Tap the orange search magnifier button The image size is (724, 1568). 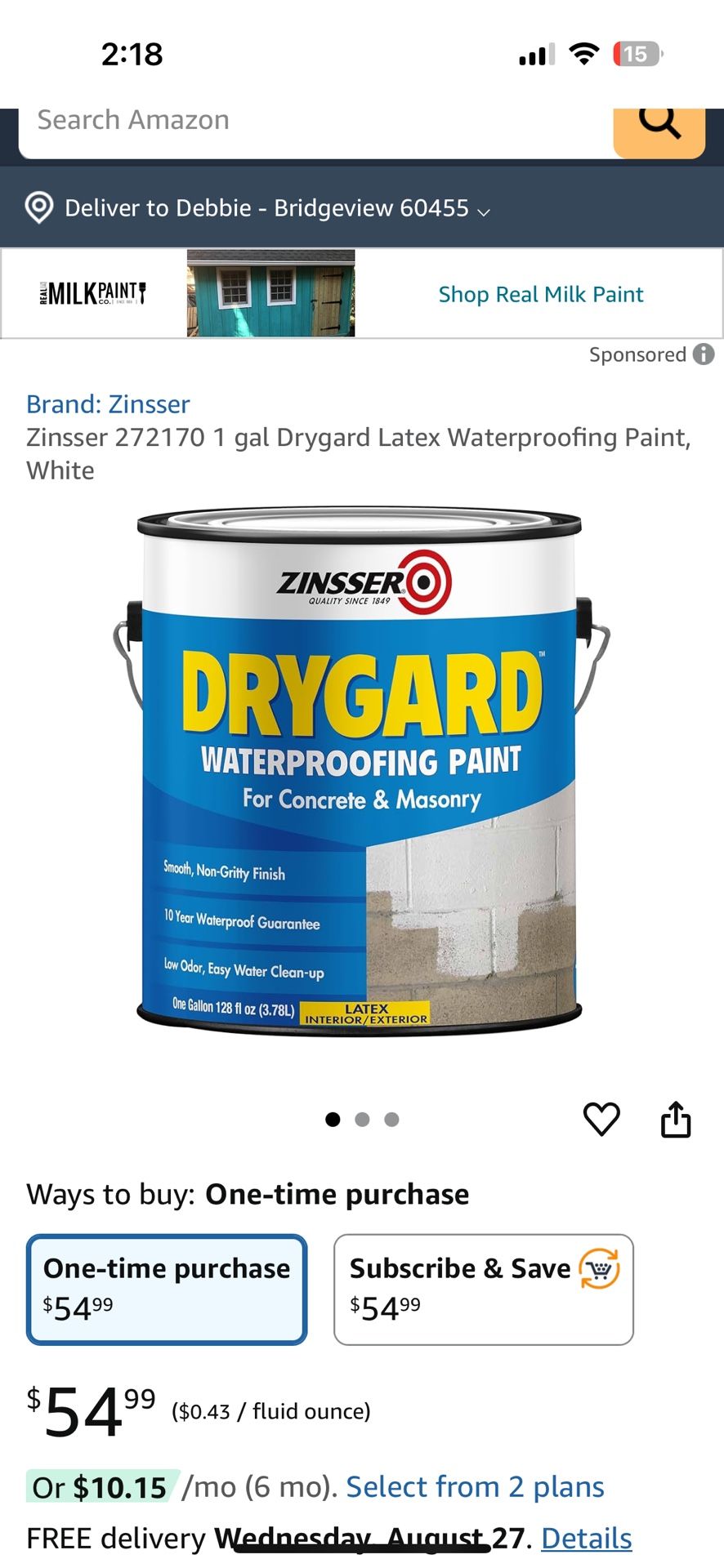(x=659, y=124)
